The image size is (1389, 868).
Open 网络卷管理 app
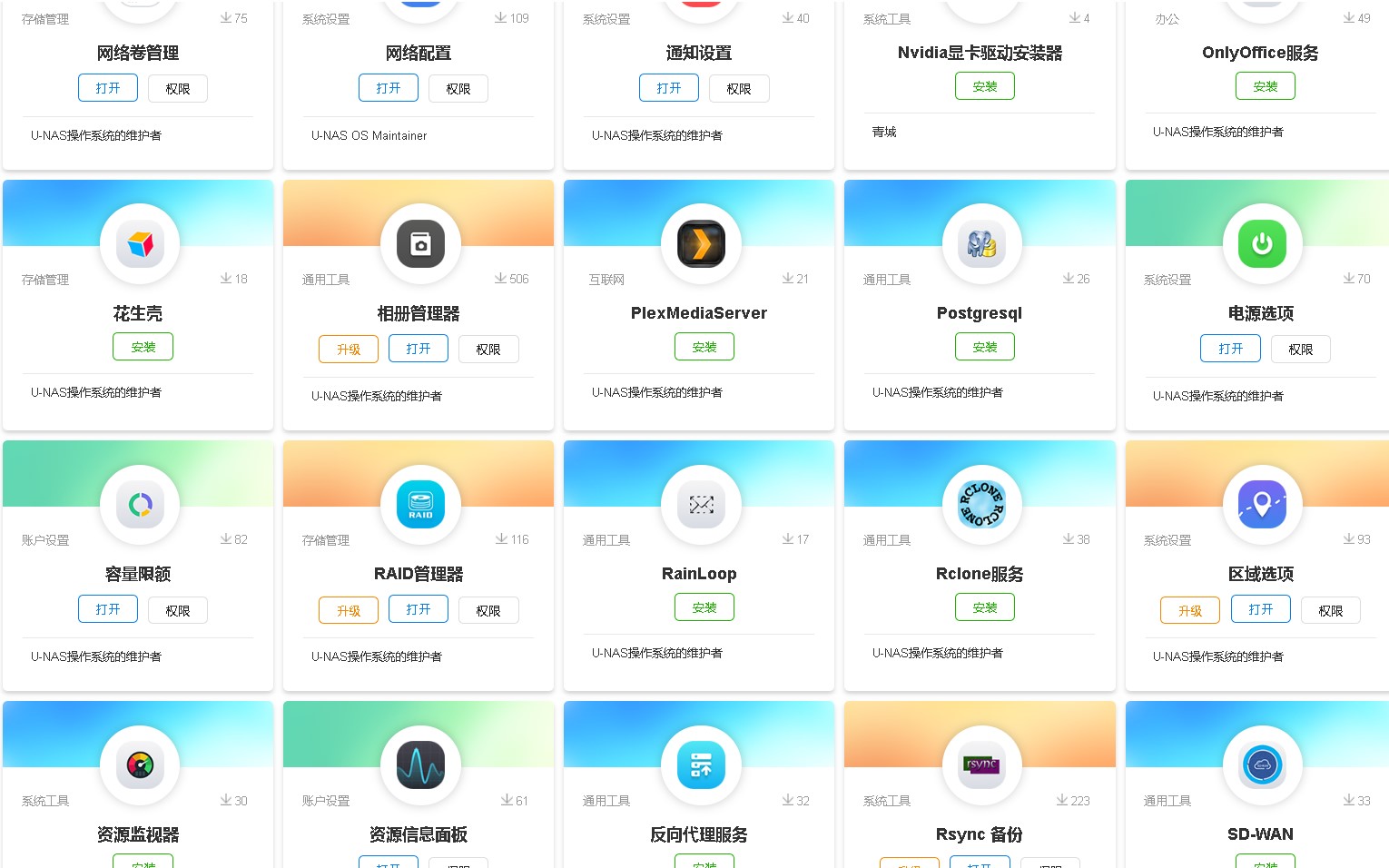pyautogui.click(x=107, y=88)
